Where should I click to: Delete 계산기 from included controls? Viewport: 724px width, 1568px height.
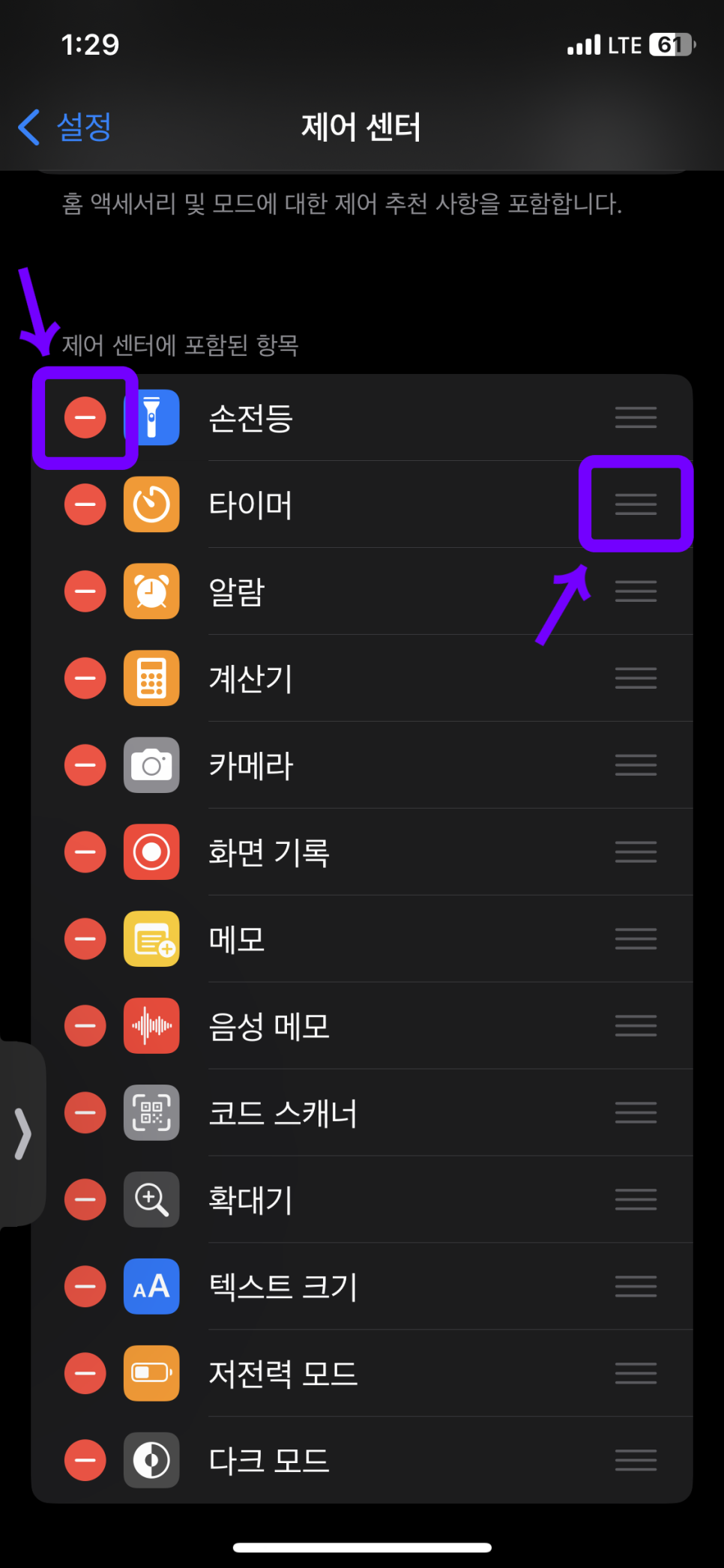coord(85,678)
